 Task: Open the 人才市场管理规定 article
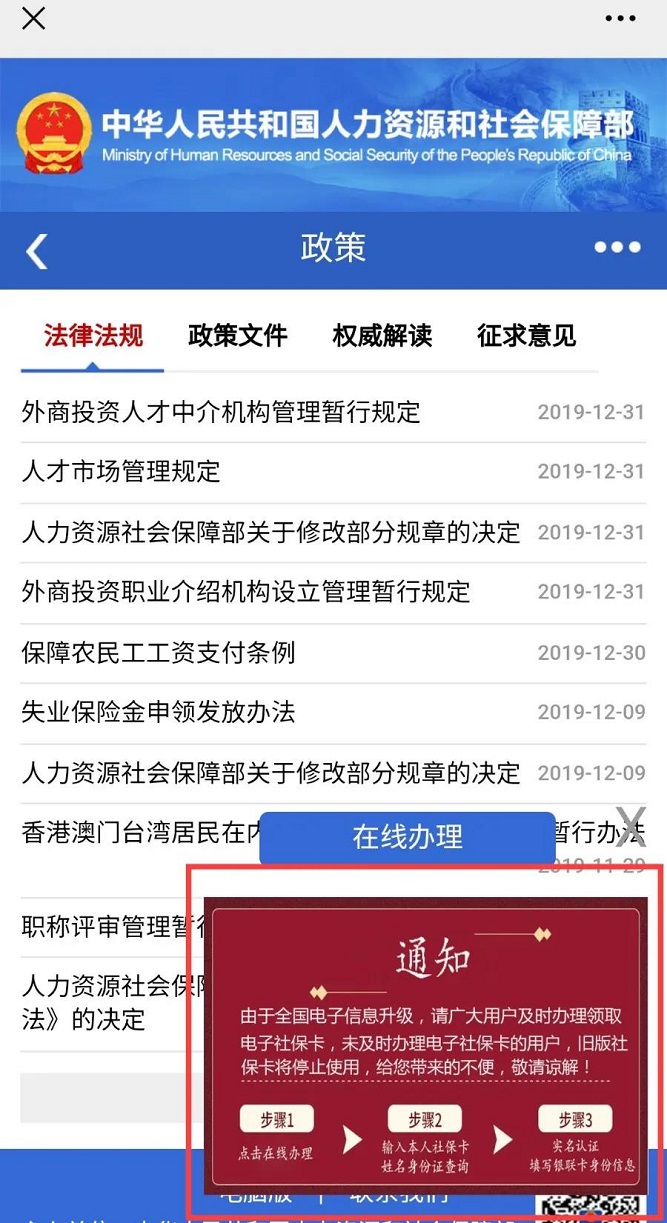tap(121, 472)
